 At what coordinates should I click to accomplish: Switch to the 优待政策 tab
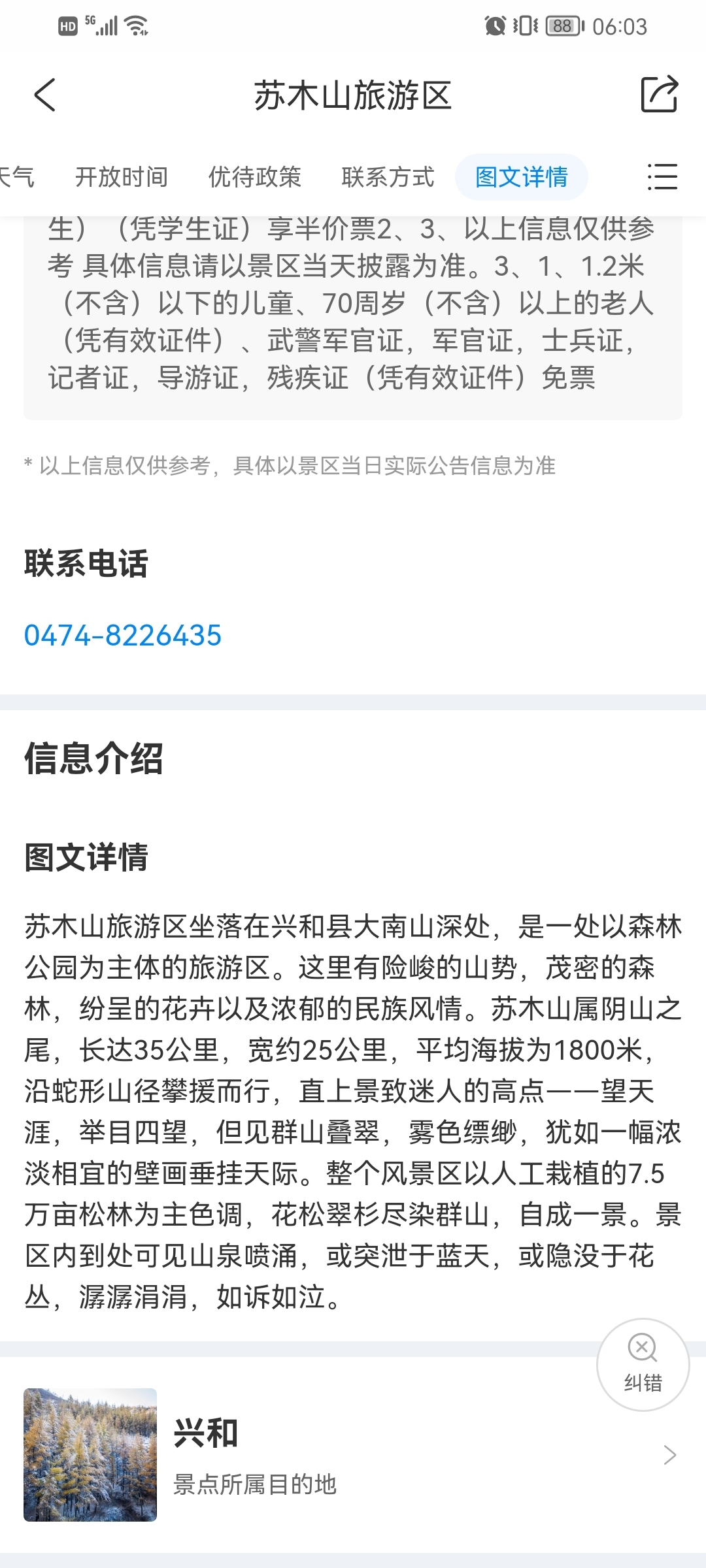[254, 177]
